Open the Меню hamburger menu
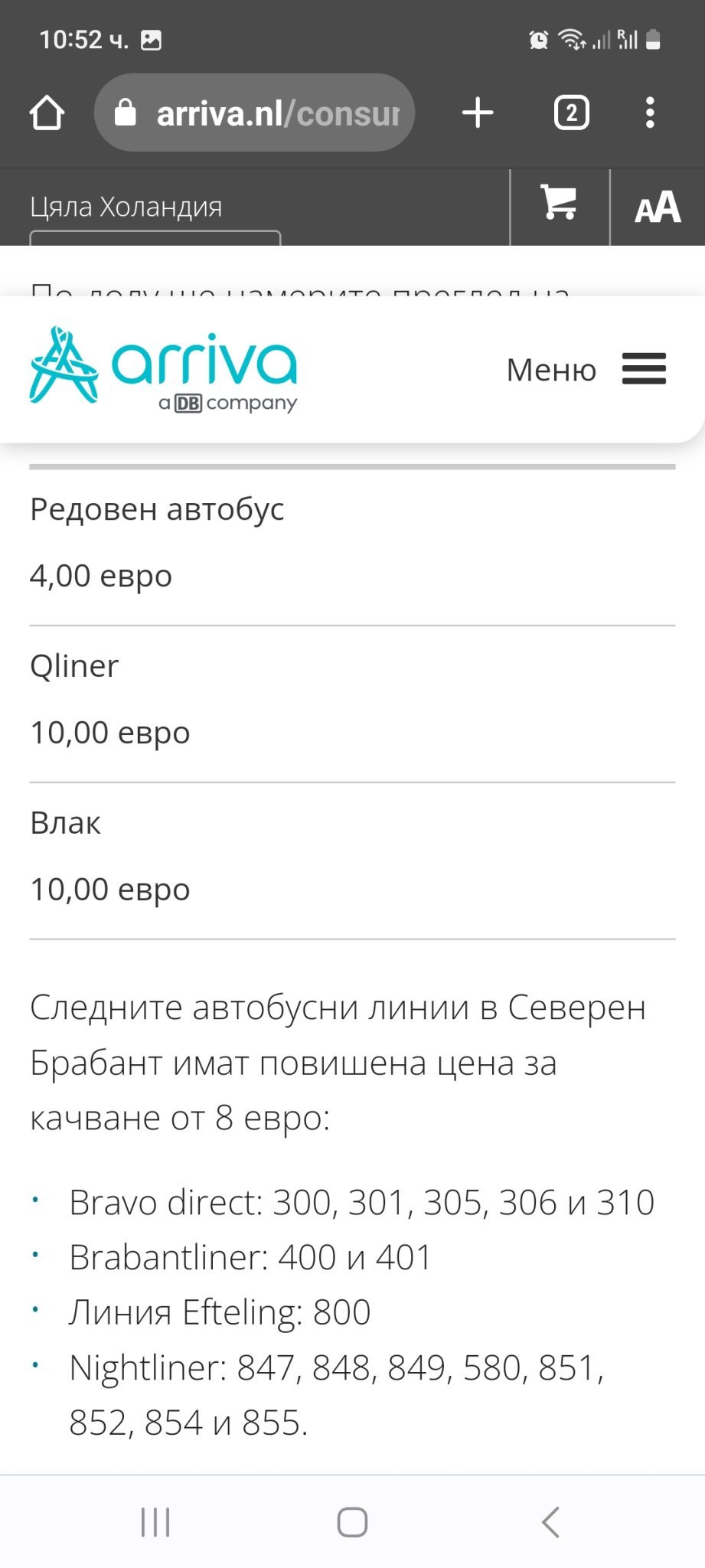705x1568 pixels. (587, 370)
